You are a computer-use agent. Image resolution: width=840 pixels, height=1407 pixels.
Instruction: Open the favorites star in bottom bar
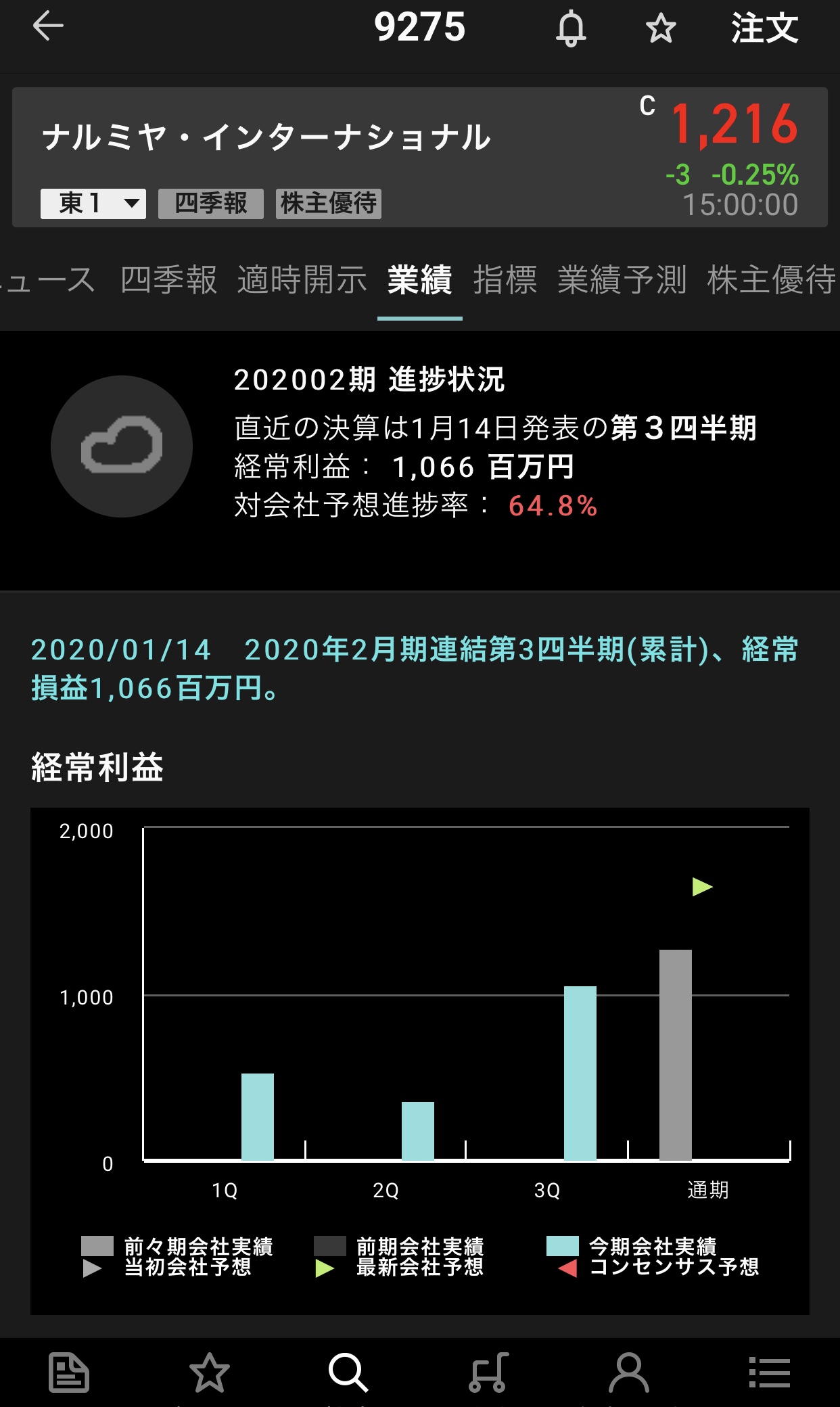pos(209,1373)
